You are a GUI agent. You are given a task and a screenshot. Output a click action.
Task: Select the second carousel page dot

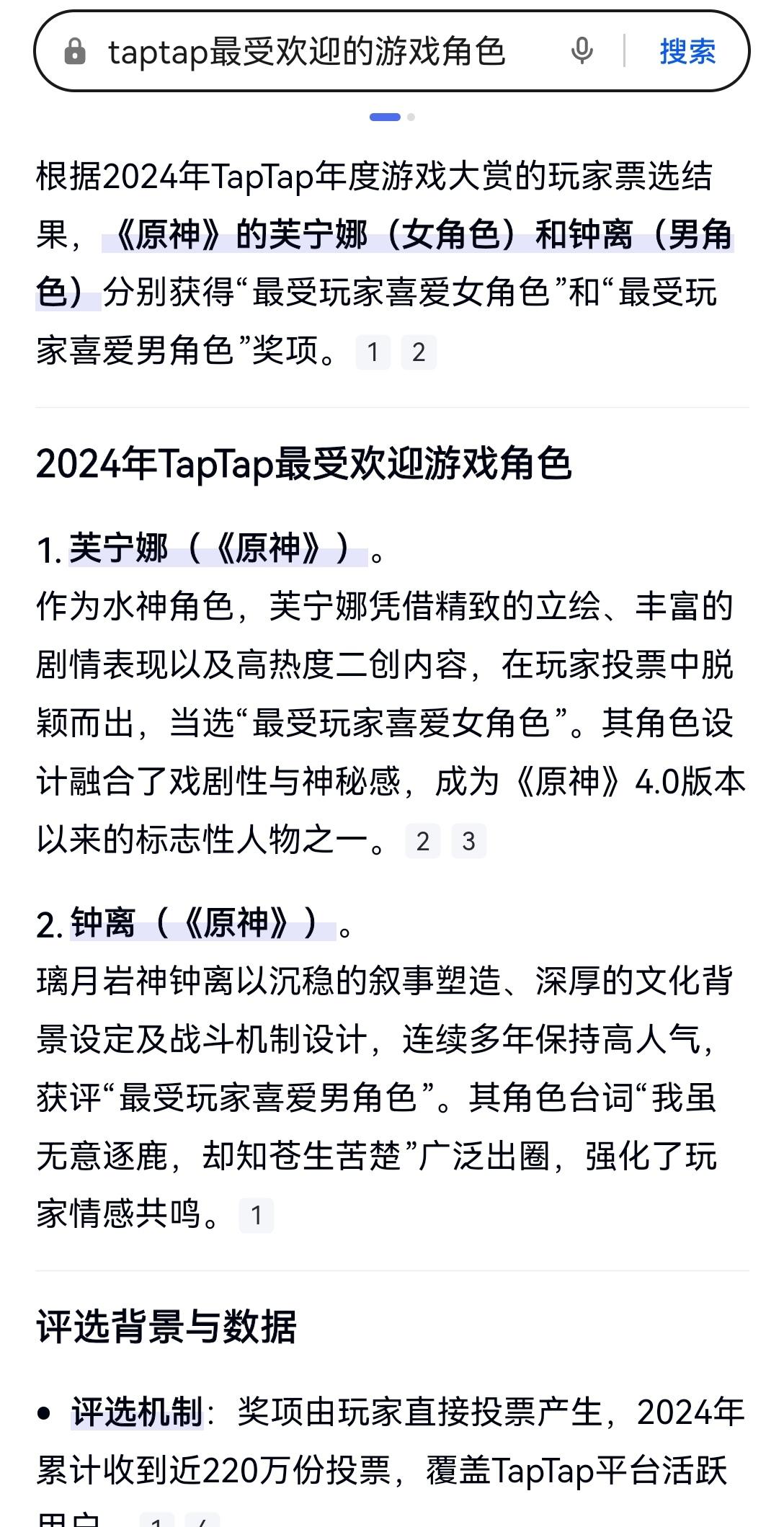[411, 115]
